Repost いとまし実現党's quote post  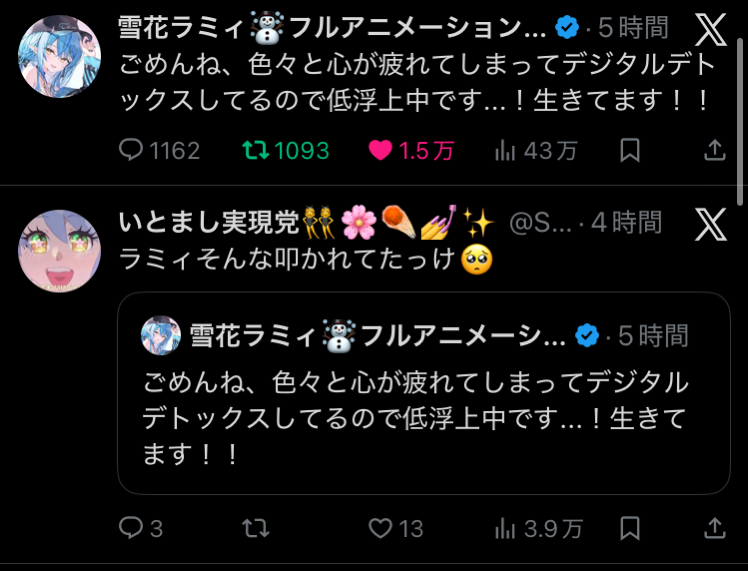coord(257,527)
